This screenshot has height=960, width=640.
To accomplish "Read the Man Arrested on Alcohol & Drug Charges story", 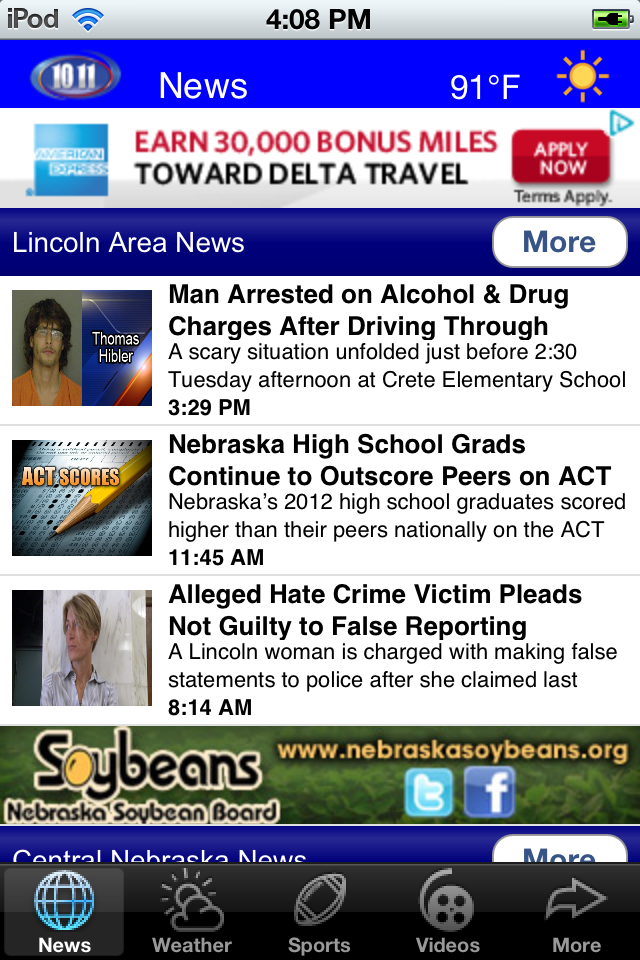I will coord(366,311).
